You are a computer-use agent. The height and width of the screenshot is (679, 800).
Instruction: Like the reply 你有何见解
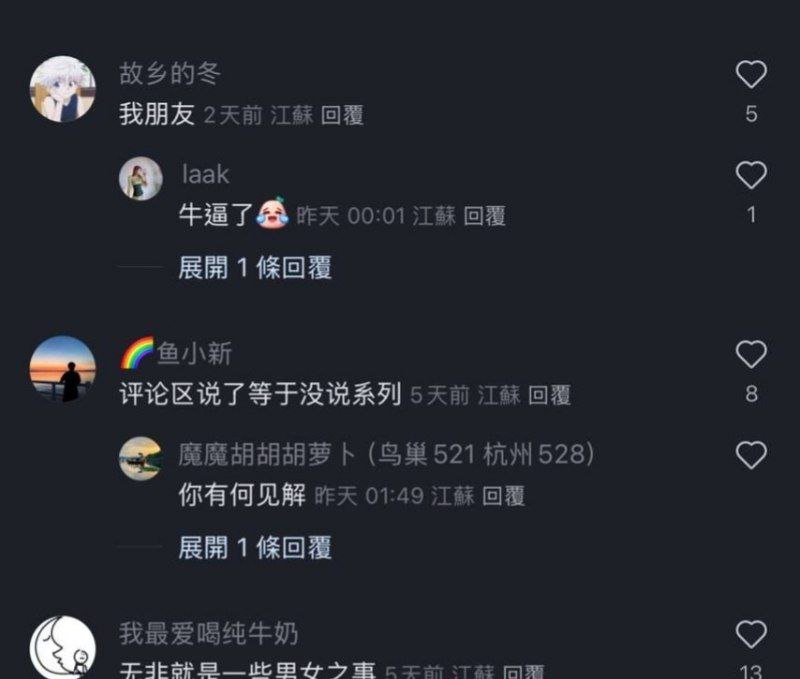pyautogui.click(x=751, y=456)
